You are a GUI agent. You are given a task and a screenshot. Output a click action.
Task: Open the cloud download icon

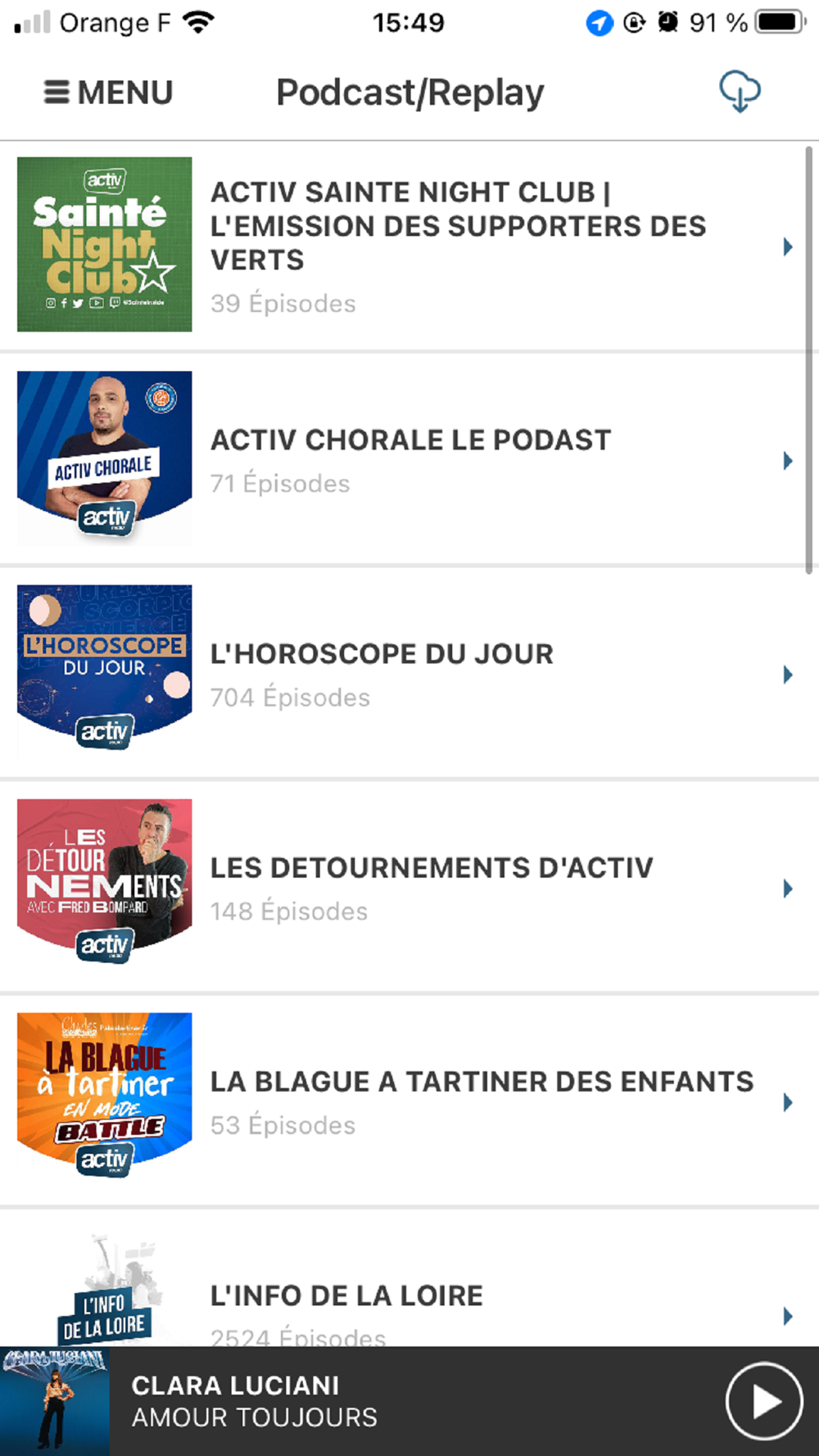pos(740,92)
